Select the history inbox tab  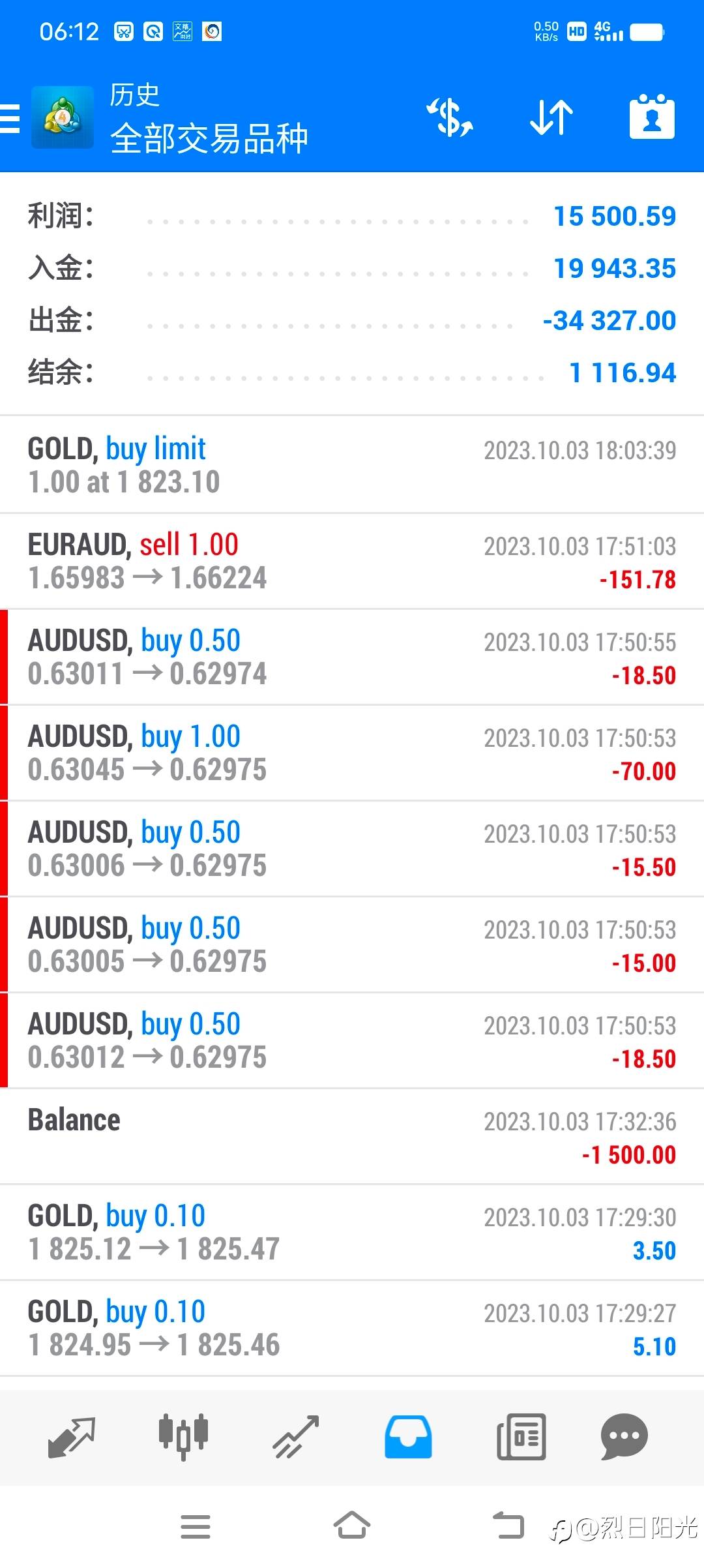[x=408, y=1437]
